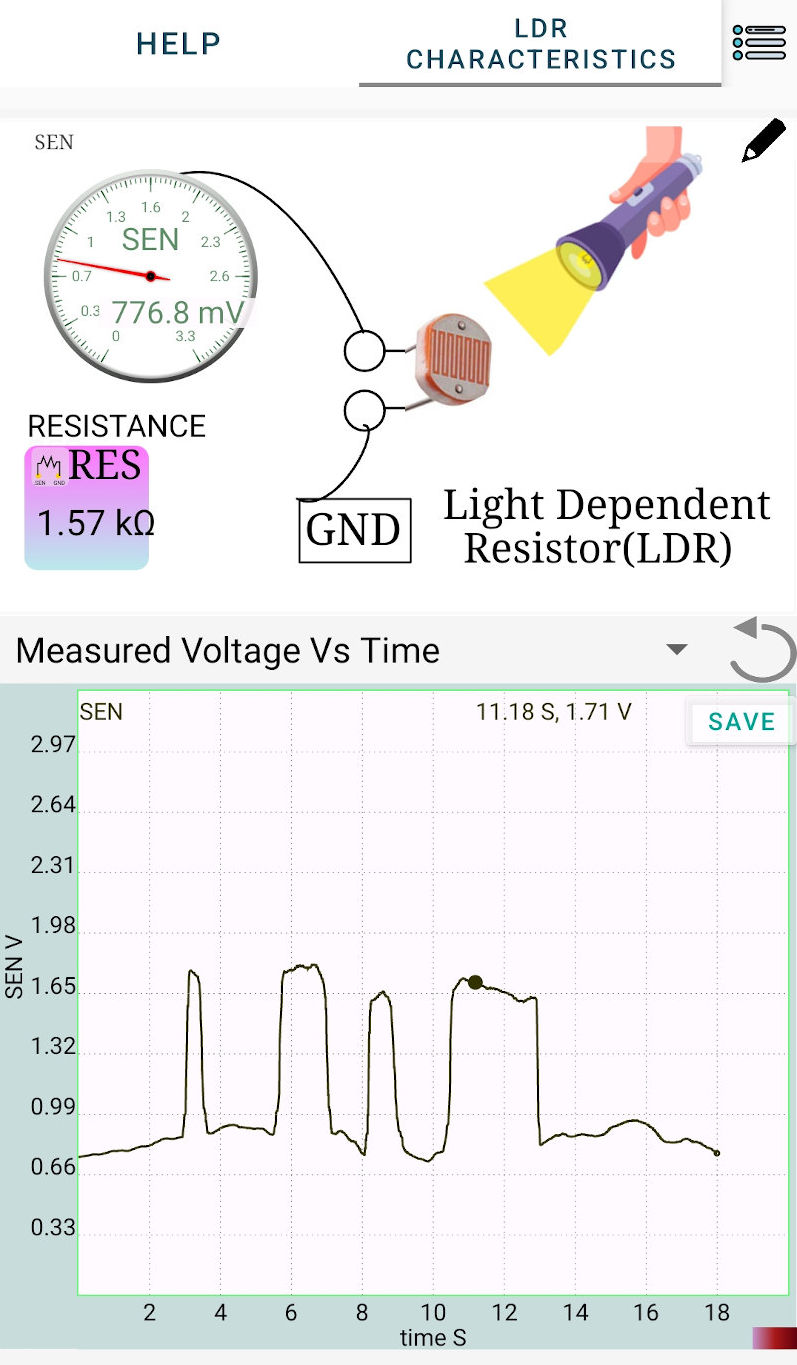Reset the plot with the refresh arrow
Screen dimensions: 797x1365
(x=762, y=650)
